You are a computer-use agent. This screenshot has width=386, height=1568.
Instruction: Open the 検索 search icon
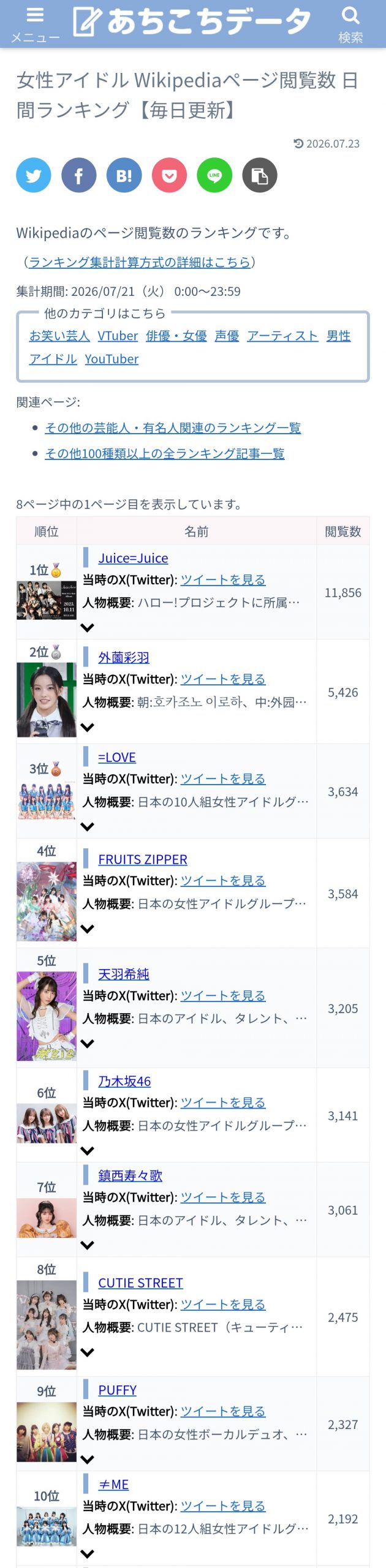[350, 24]
